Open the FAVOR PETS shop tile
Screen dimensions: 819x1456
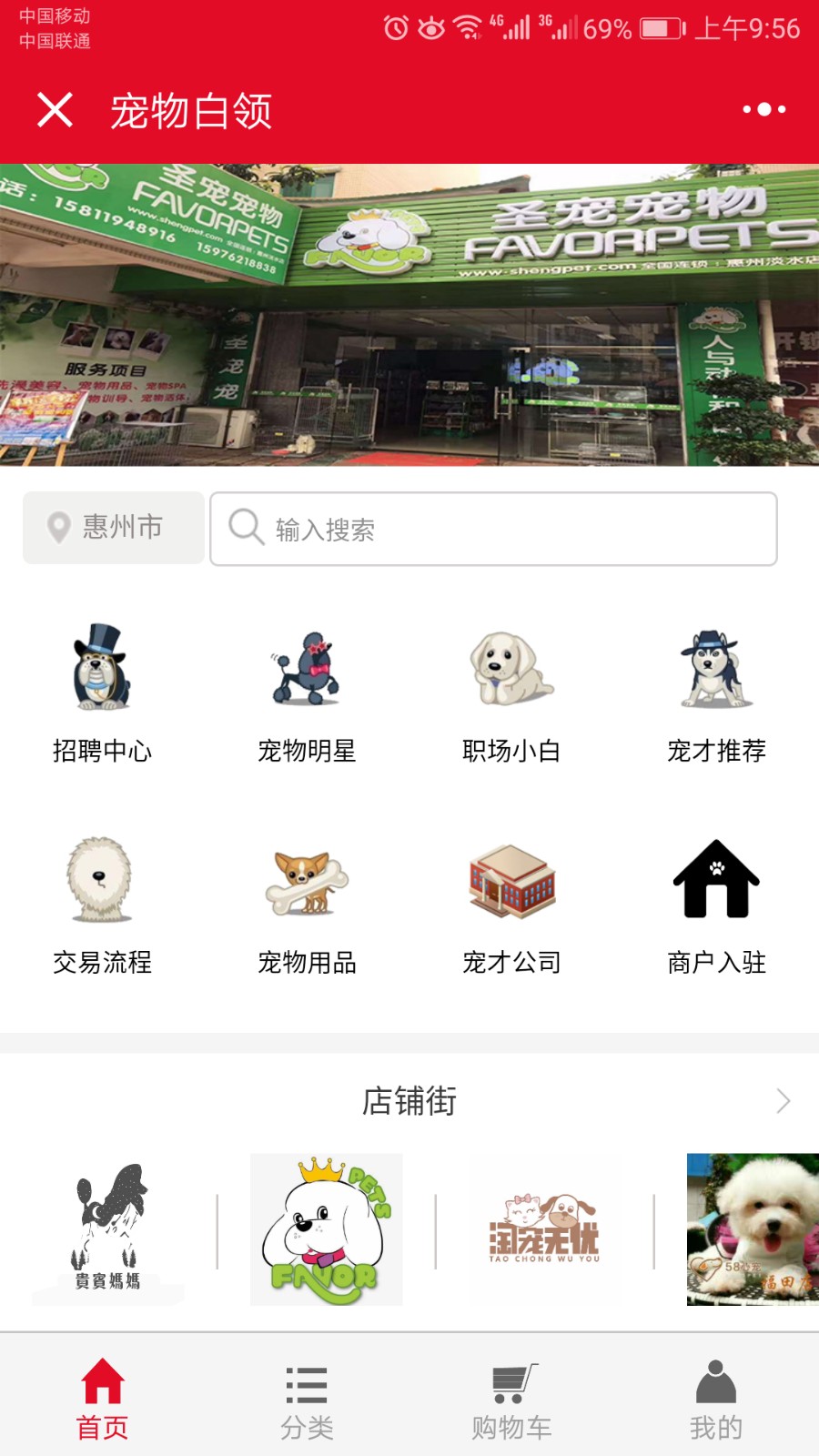(x=327, y=1229)
